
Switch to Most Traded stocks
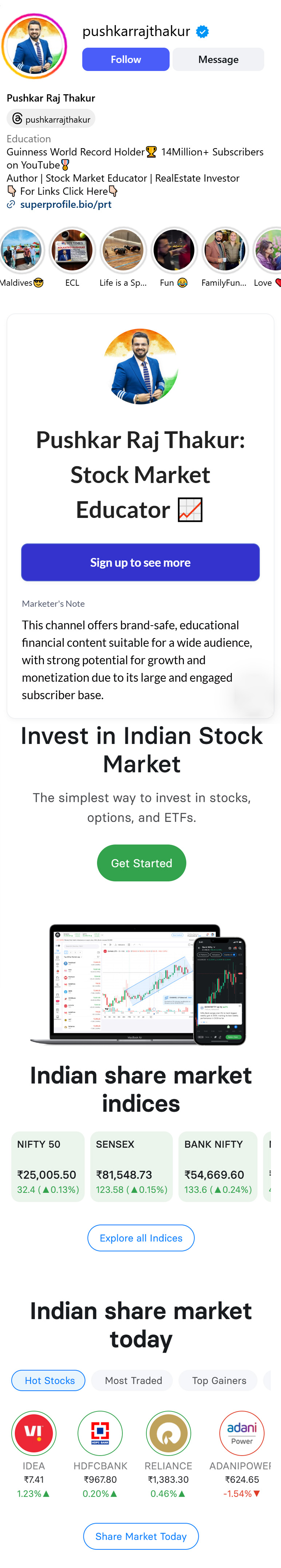(x=132, y=1380)
